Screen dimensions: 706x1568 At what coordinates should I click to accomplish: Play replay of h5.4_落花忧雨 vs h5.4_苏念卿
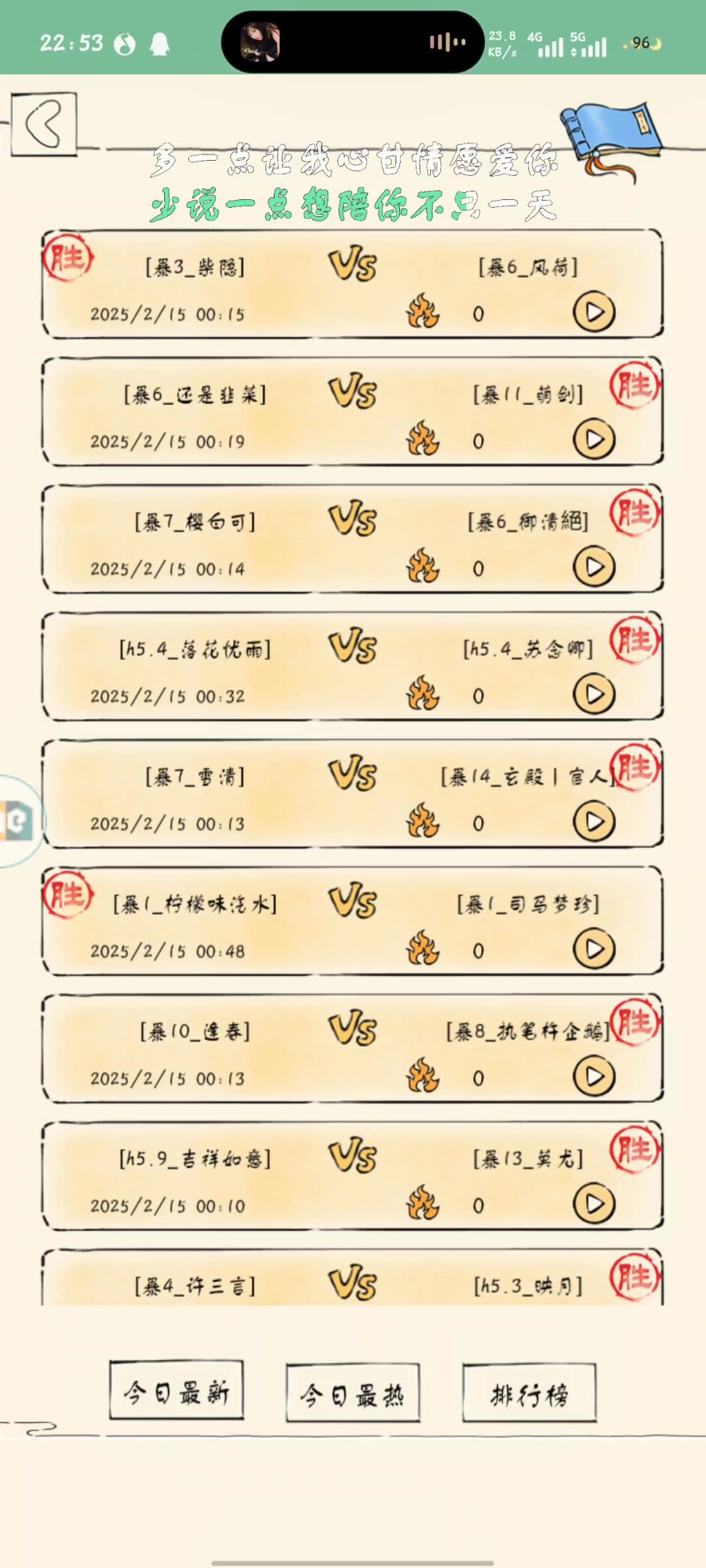tap(594, 694)
